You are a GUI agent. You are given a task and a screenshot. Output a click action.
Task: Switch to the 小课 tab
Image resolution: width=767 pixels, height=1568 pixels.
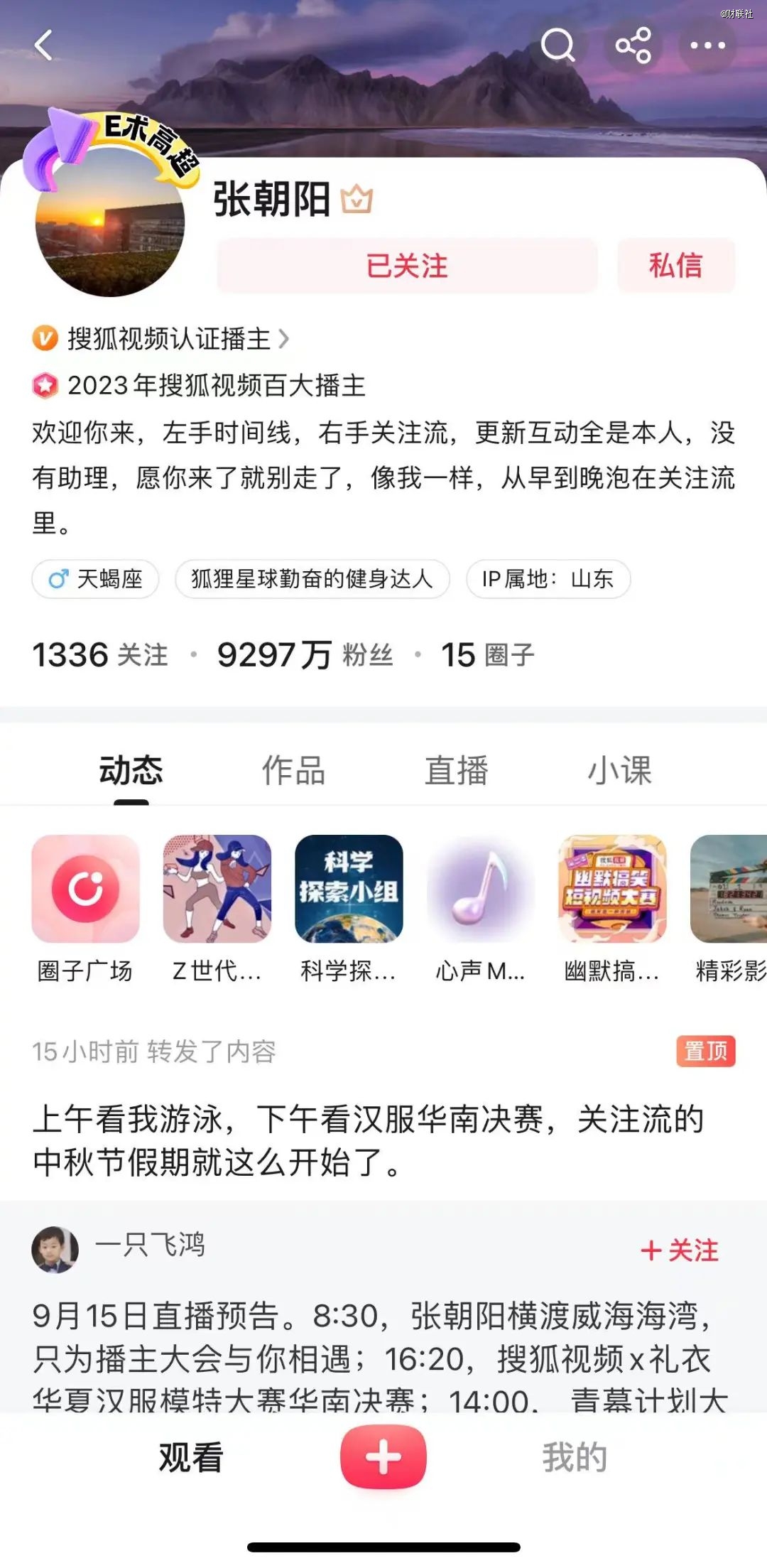point(619,771)
